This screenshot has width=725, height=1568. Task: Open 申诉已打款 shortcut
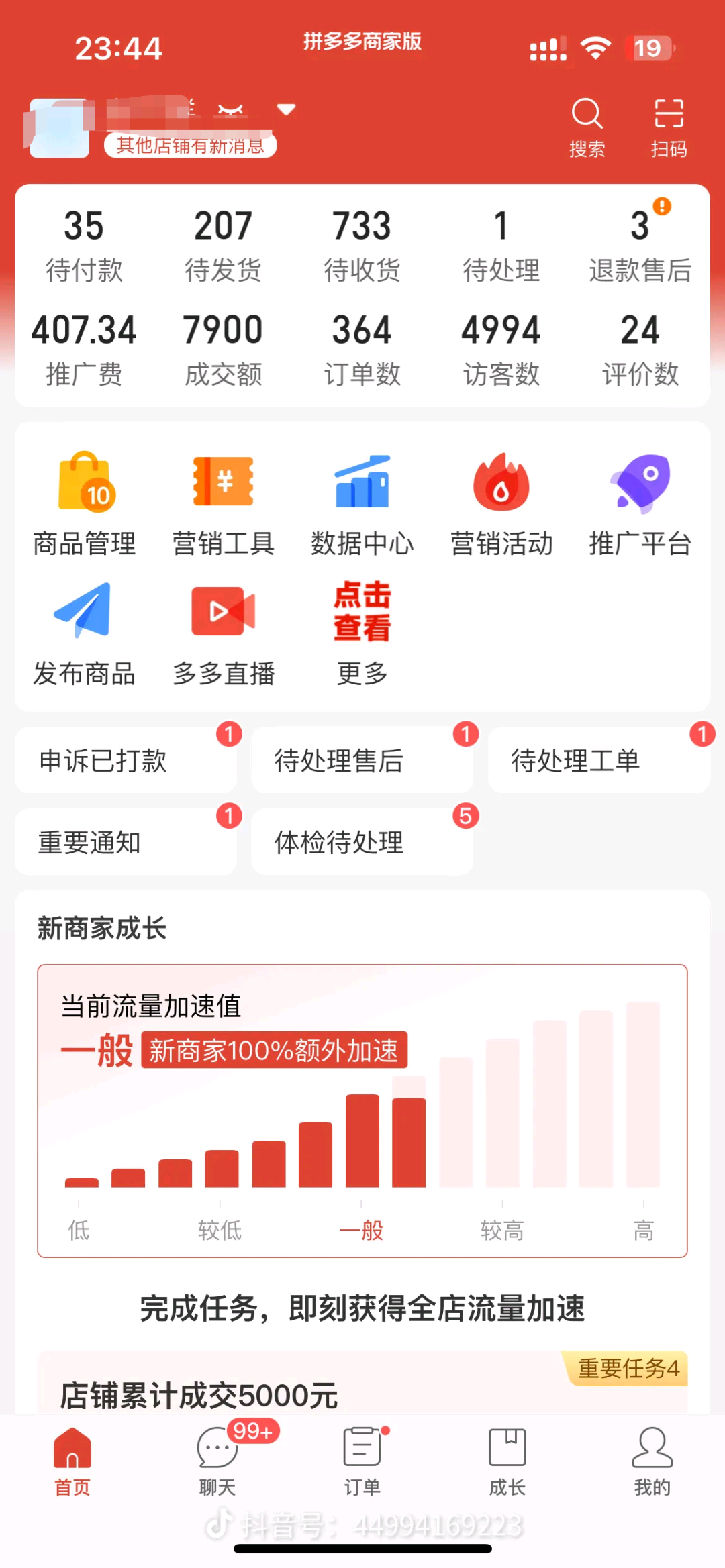tap(125, 760)
